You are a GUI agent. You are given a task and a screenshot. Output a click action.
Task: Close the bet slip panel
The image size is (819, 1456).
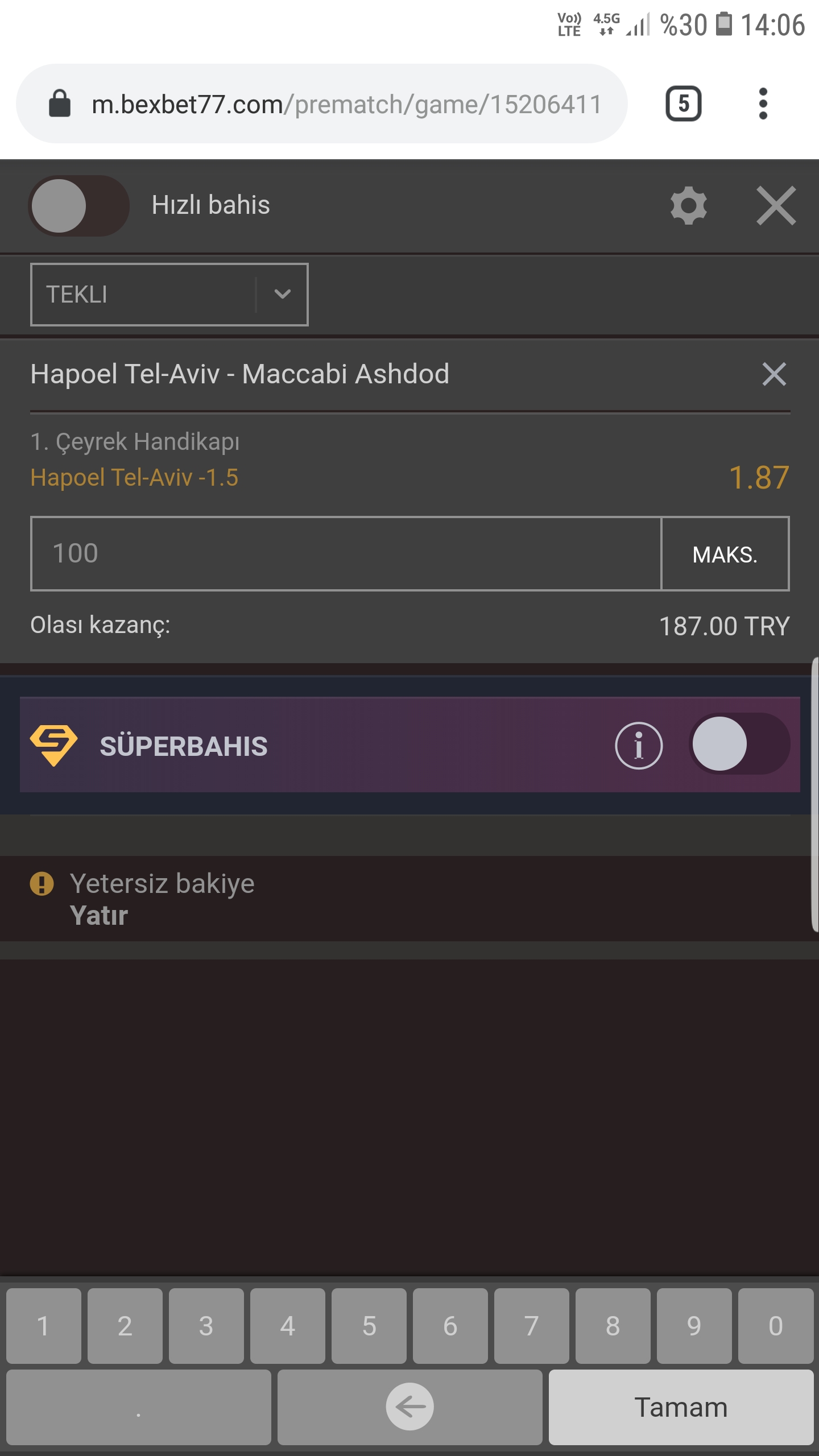(776, 205)
